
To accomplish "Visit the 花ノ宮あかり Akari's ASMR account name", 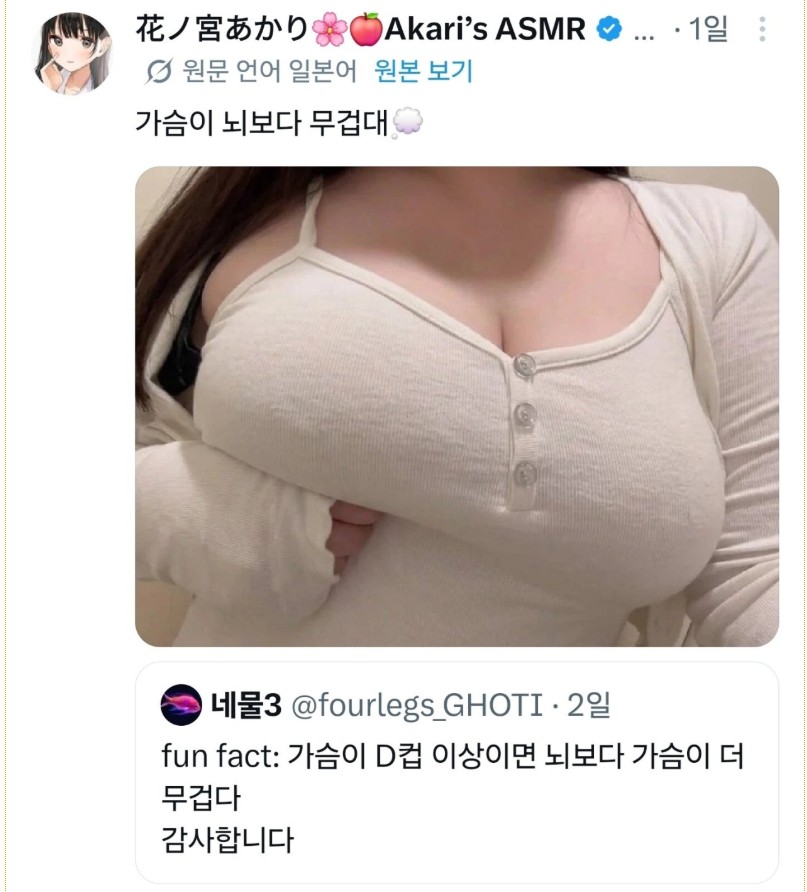I will tap(360, 29).
